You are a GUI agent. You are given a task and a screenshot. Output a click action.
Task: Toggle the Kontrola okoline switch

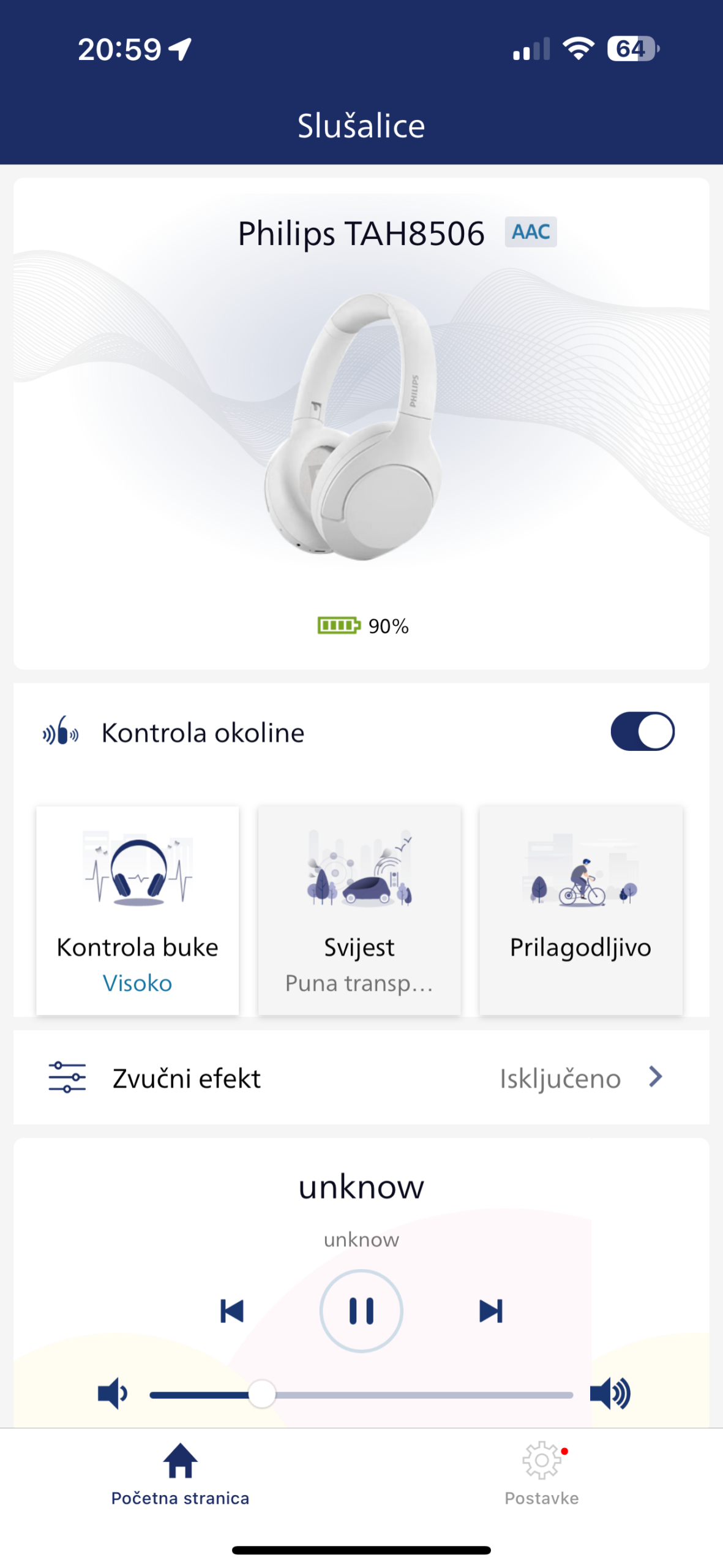pos(642,731)
